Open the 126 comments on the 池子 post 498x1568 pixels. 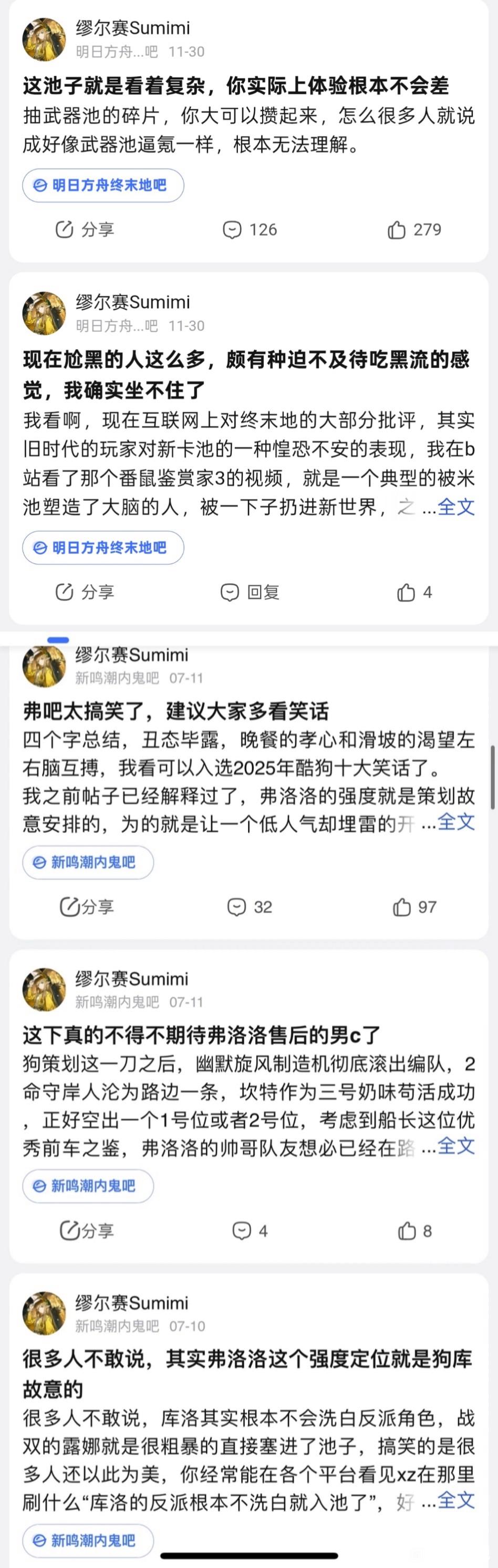(250, 230)
